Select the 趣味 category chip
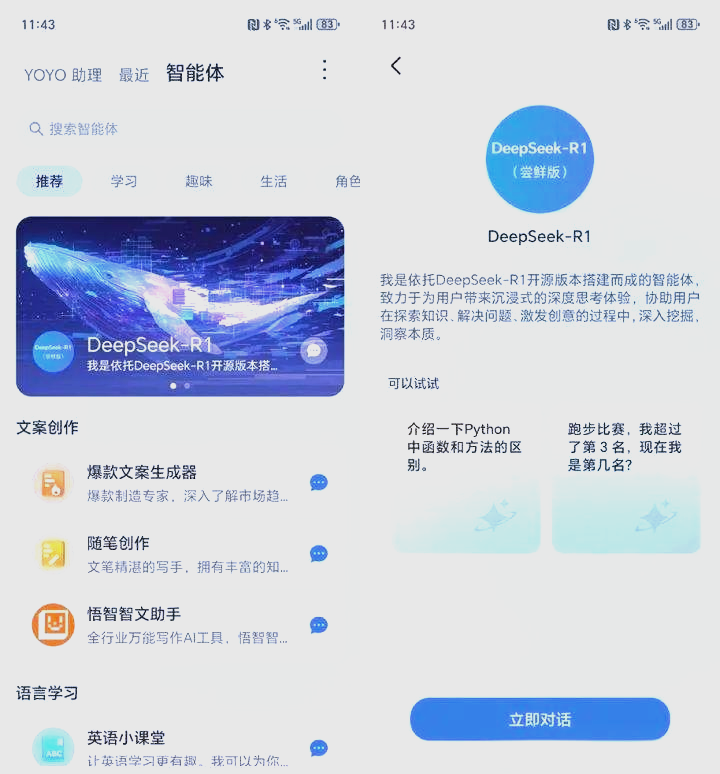Screen dimensions: 720x774 pos(199,181)
